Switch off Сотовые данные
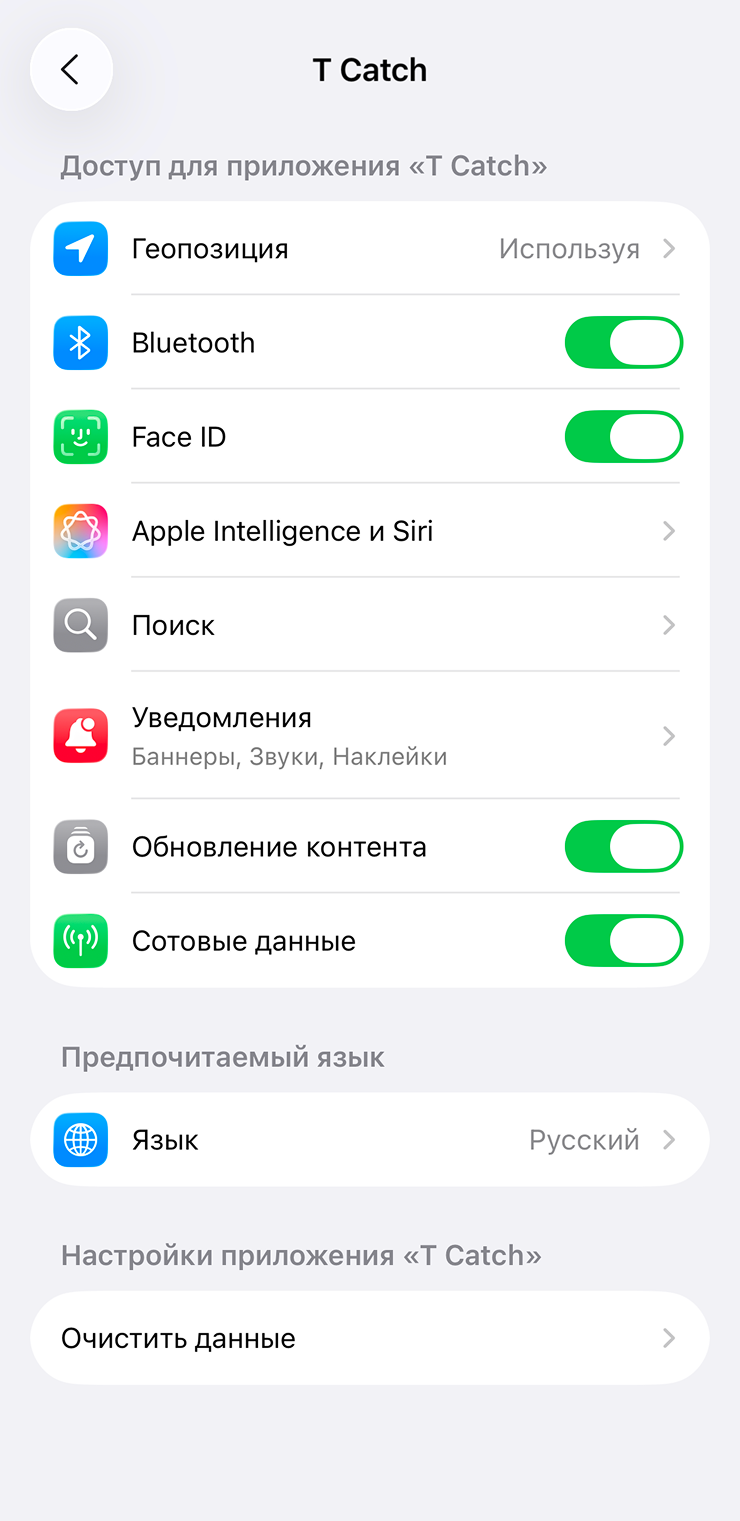The width and height of the screenshot is (740, 1521). 623,941
